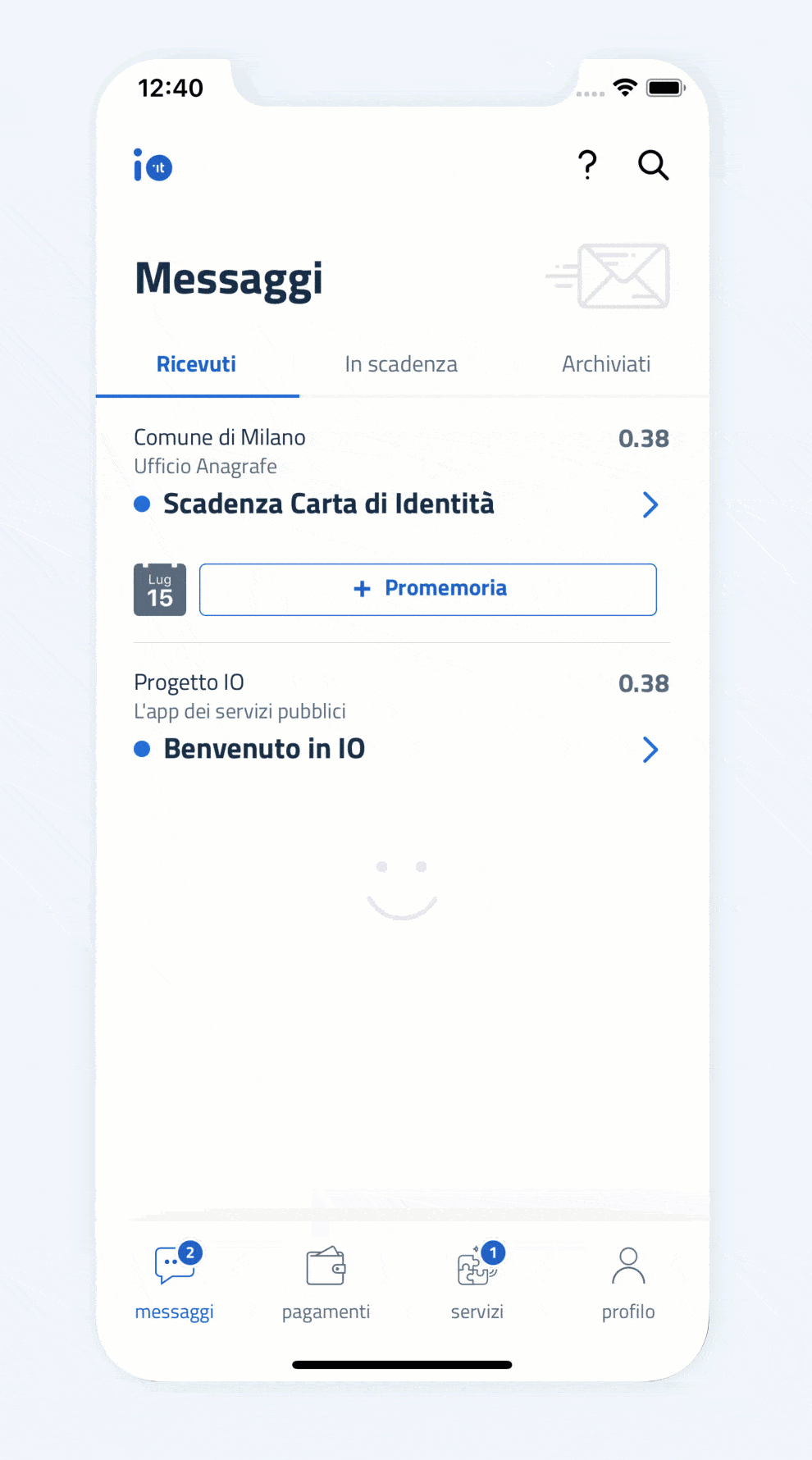Viewport: 812px width, 1460px height.
Task: Open the Scadenza Carta di Identità message
Action: [328, 504]
